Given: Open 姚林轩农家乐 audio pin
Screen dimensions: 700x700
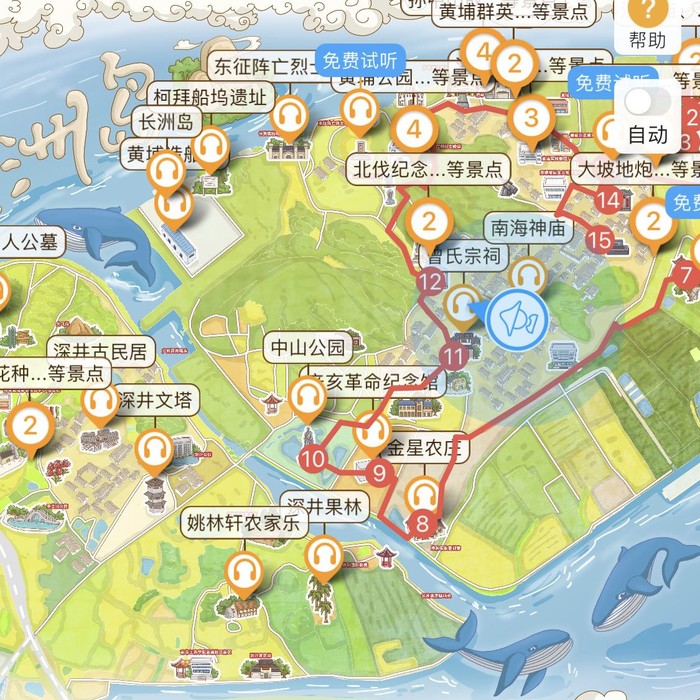Looking at the screenshot, I should click(x=244, y=573).
